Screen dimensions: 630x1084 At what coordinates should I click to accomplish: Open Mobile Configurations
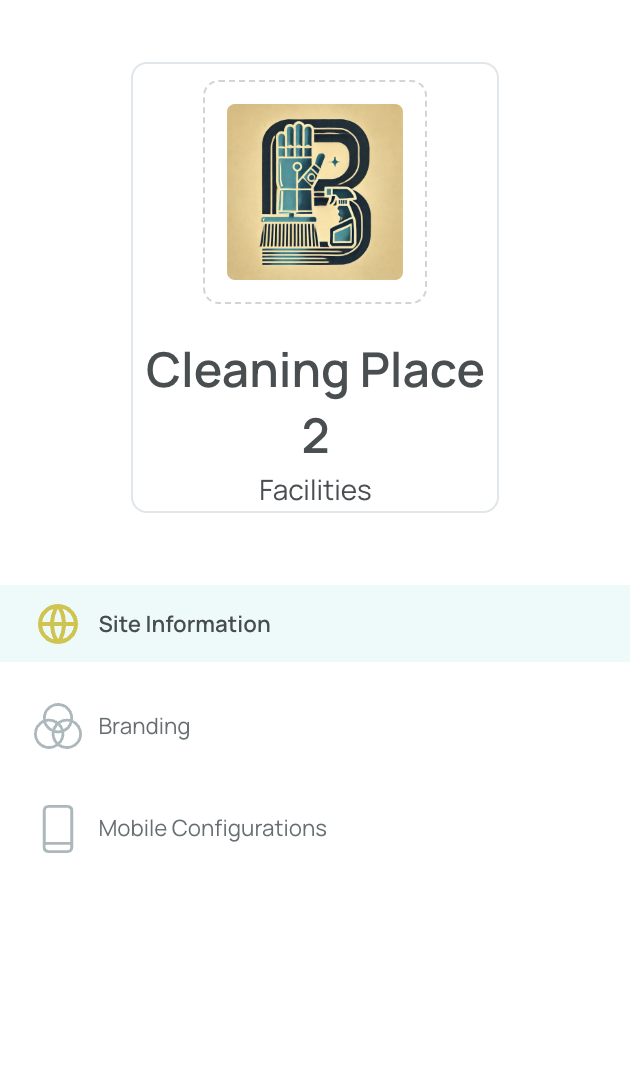[x=212, y=828]
